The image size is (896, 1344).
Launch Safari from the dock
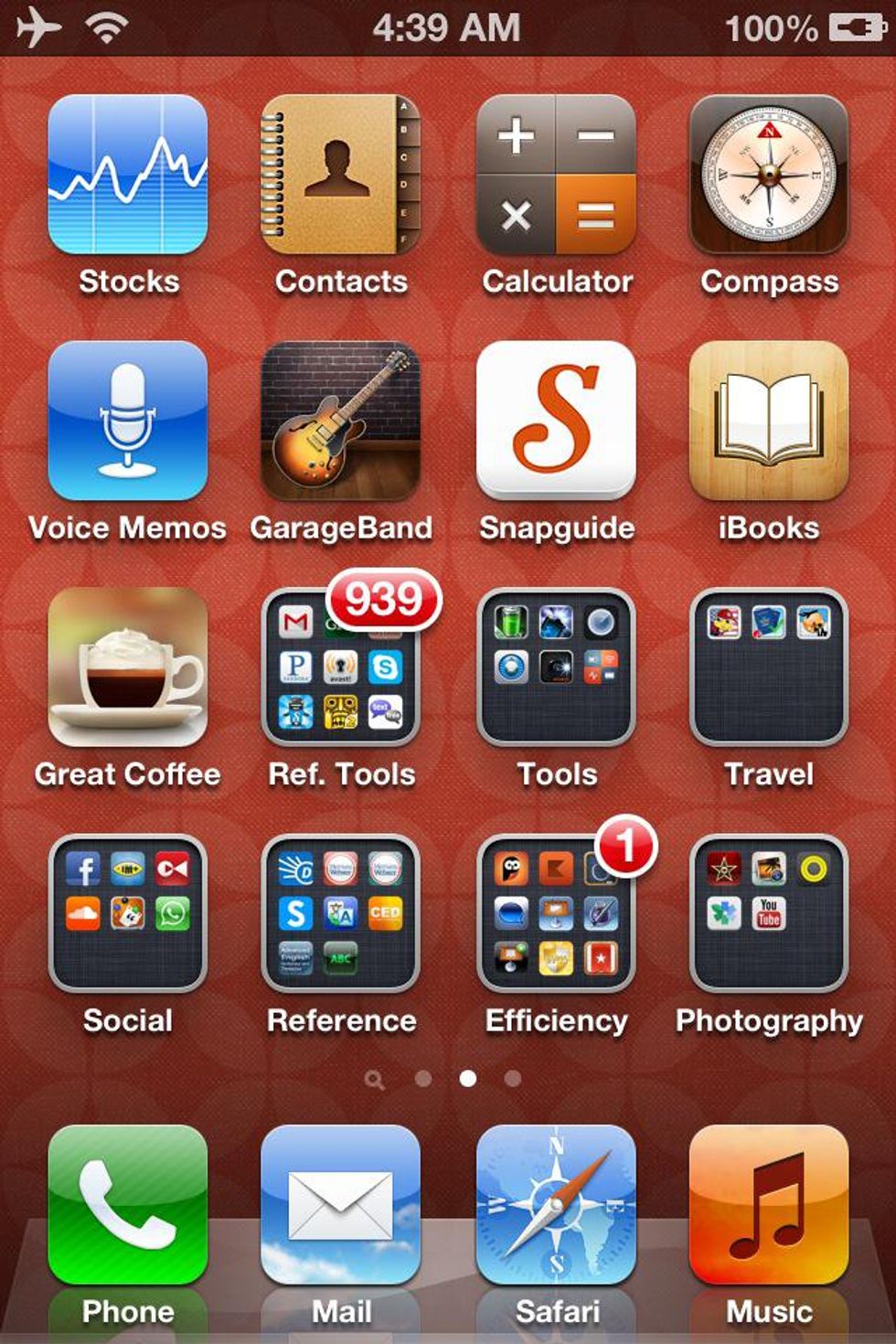pyautogui.click(x=556, y=1207)
